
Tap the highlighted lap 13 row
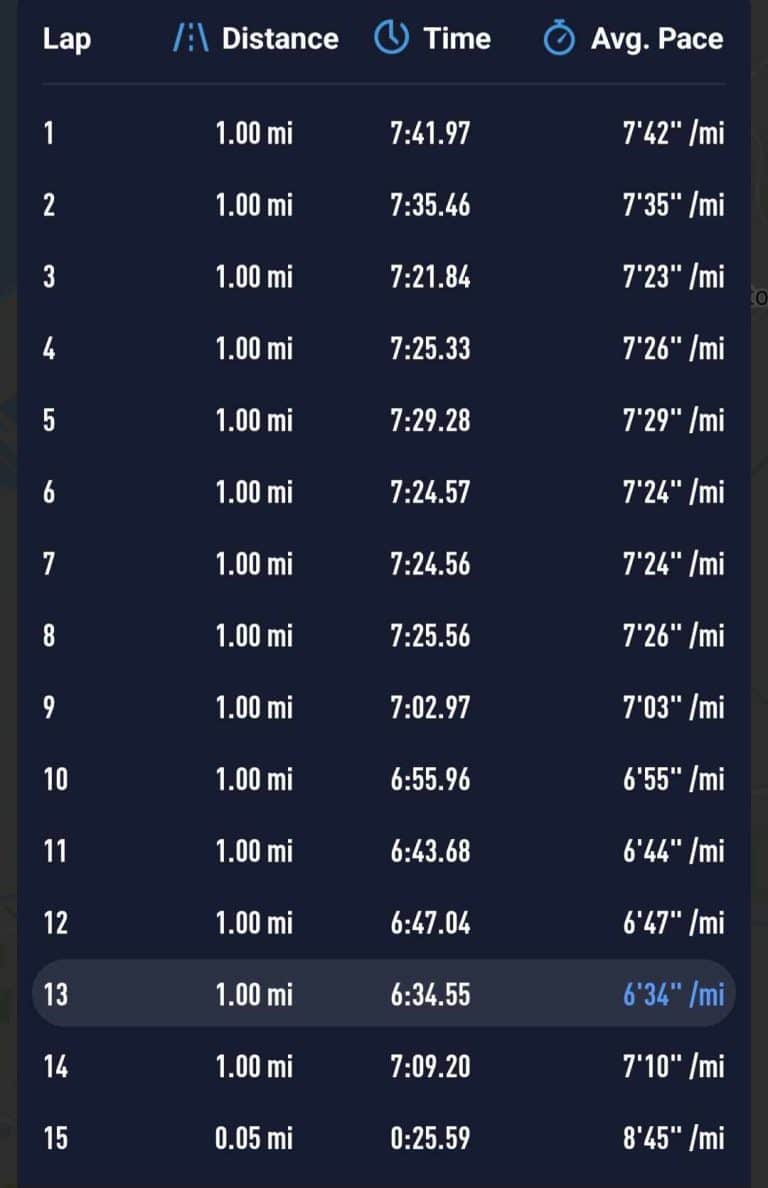coord(384,994)
